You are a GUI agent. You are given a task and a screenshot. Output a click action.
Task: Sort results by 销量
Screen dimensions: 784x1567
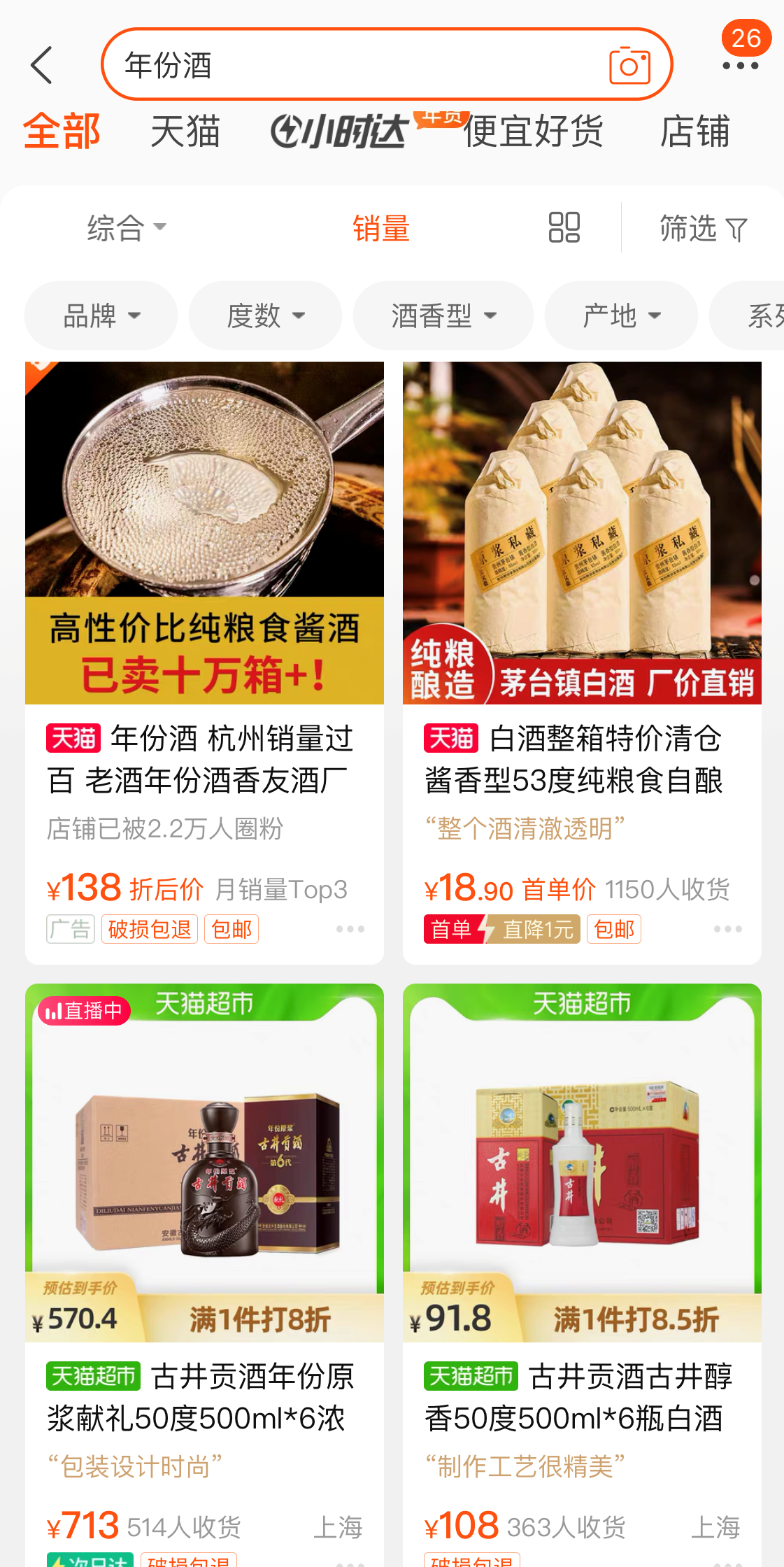point(380,227)
